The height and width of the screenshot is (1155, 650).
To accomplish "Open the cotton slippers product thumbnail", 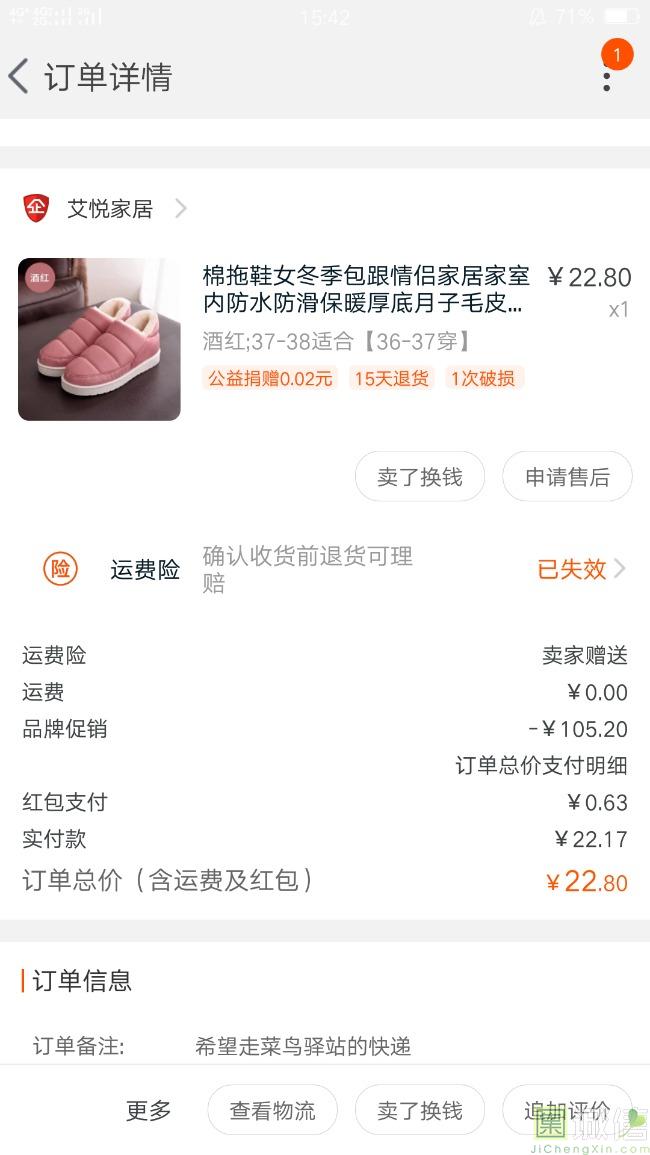I will pos(99,339).
